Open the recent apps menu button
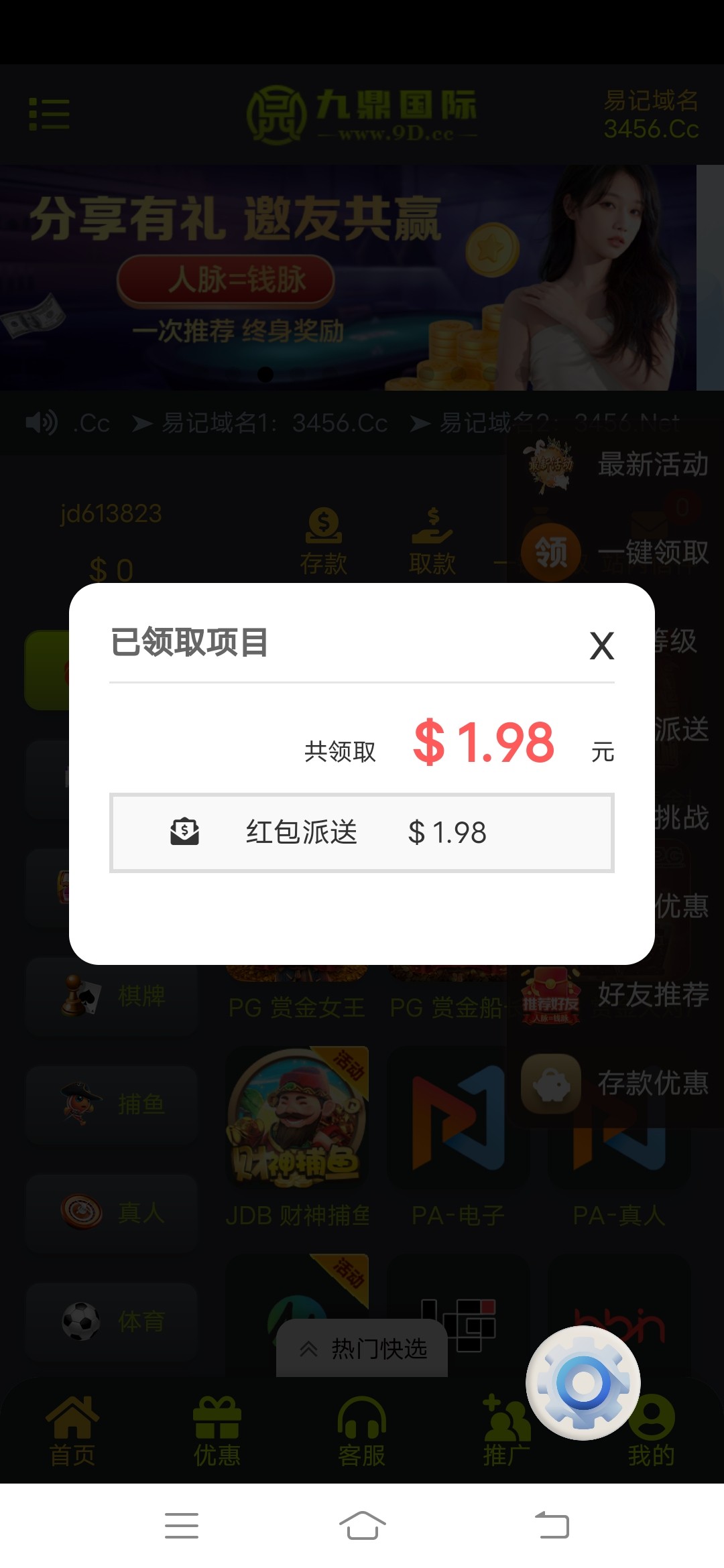This screenshot has width=724, height=1568. [x=181, y=1526]
